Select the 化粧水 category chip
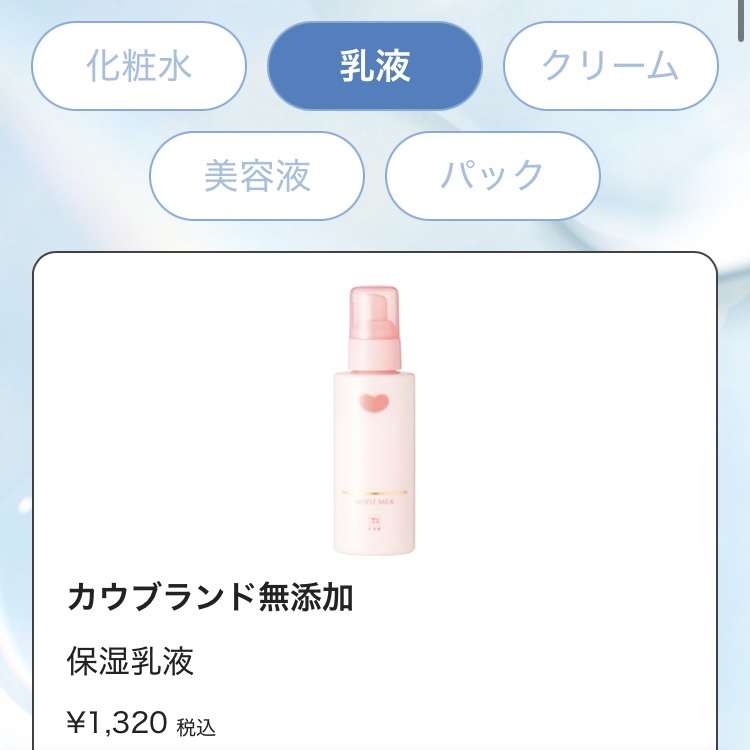The image size is (750, 750). [139, 66]
